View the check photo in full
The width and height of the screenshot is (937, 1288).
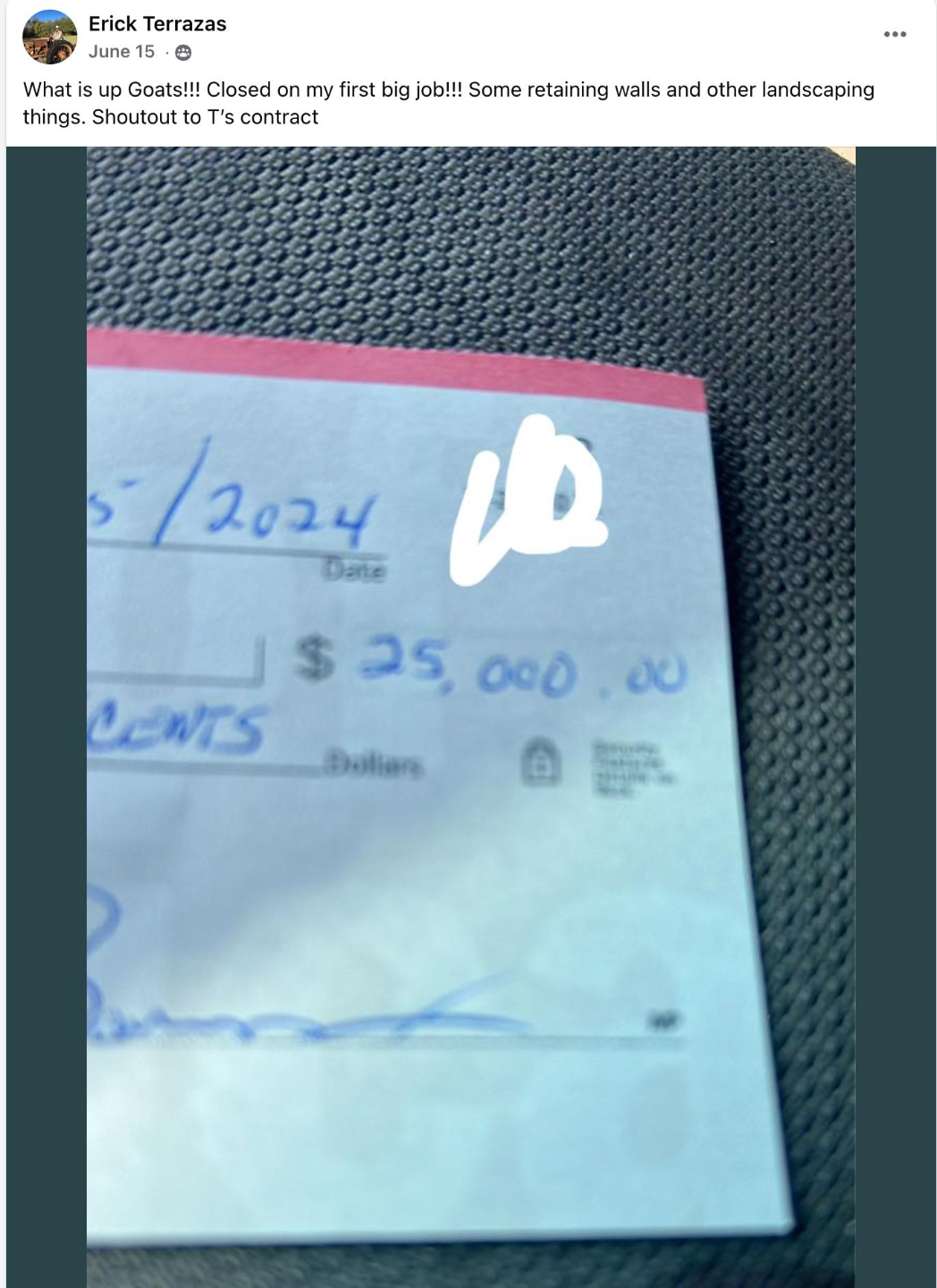pos(470,716)
